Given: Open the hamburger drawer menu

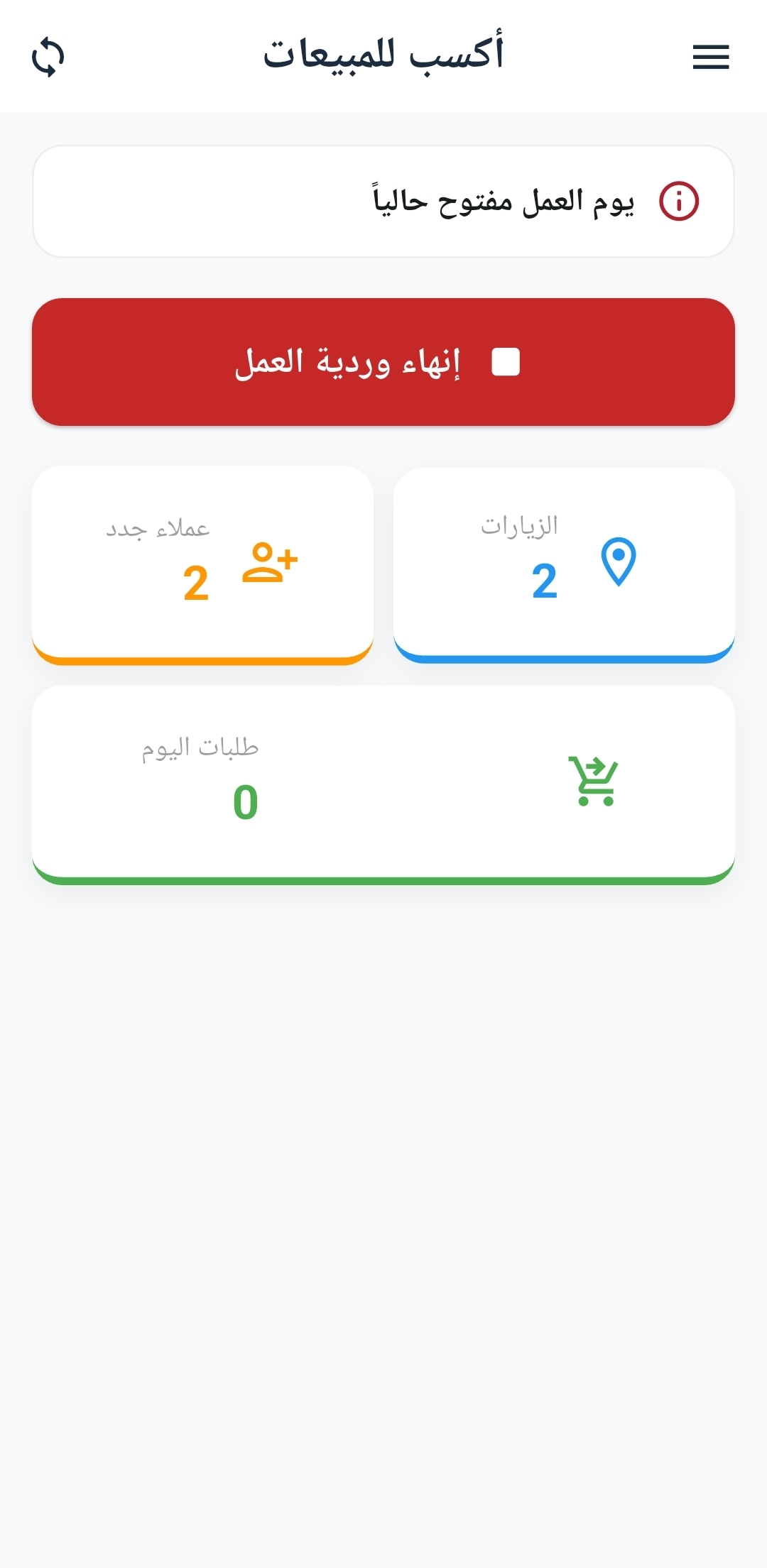Looking at the screenshot, I should (x=711, y=57).
